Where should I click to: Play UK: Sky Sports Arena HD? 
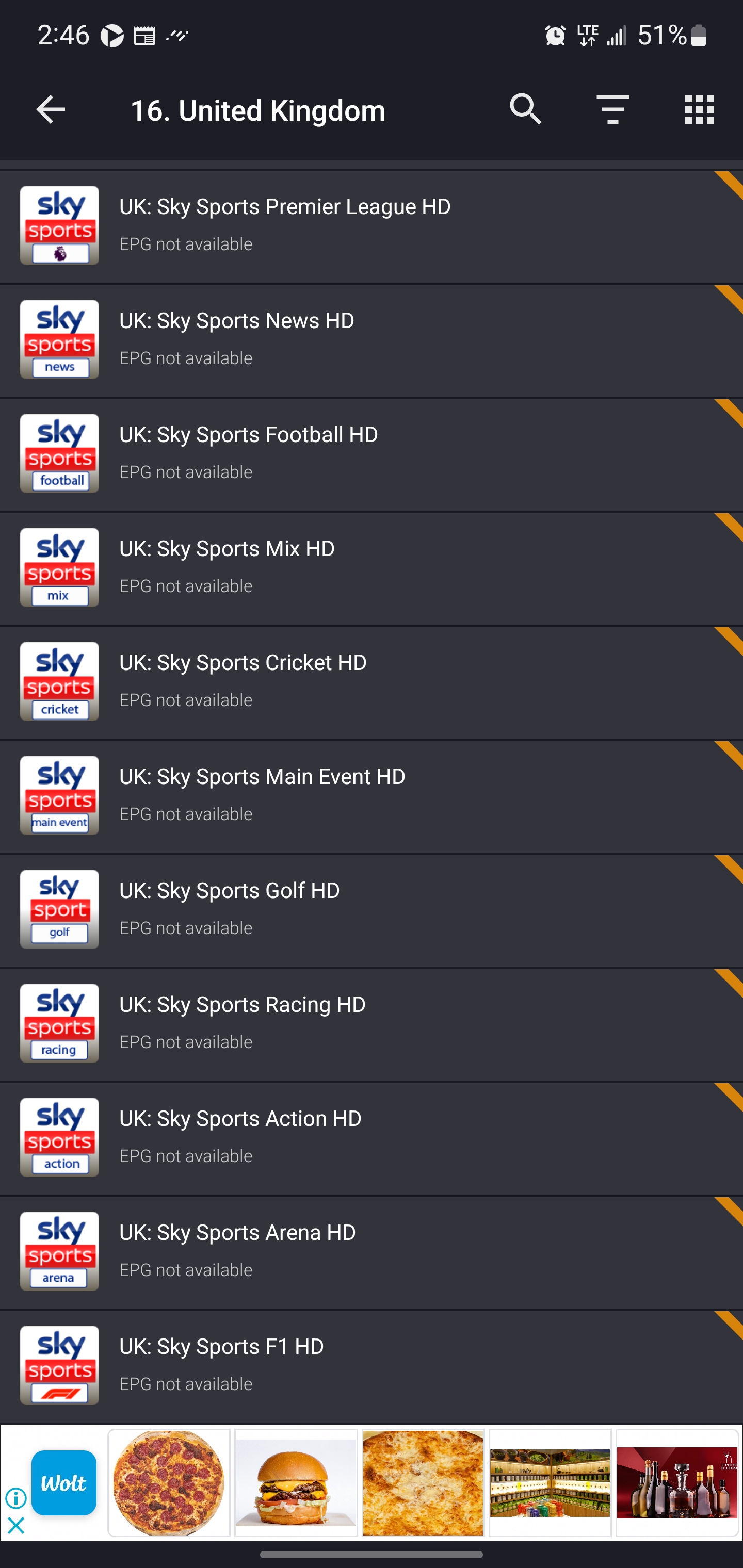[372, 1251]
